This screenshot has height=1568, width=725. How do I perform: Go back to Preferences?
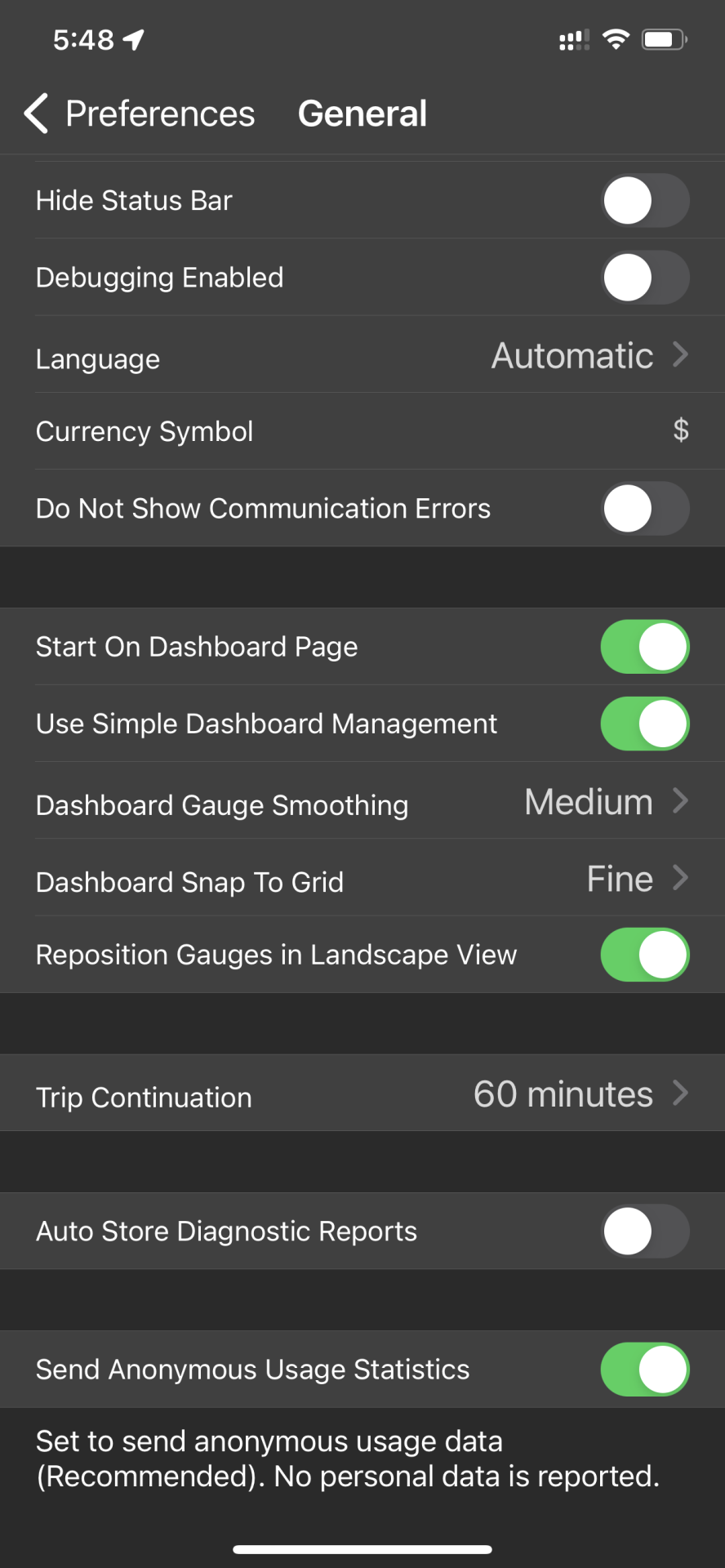[x=139, y=114]
